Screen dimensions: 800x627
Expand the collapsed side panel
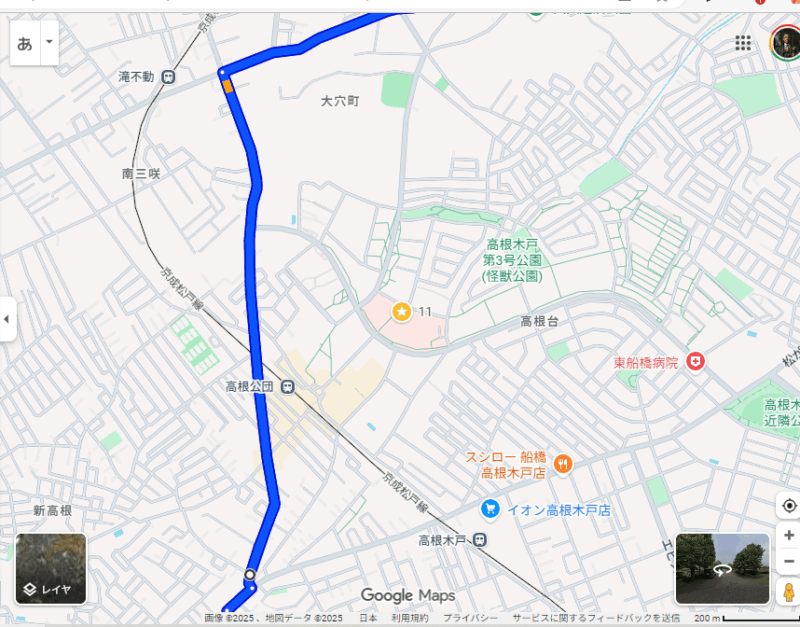click(7, 319)
